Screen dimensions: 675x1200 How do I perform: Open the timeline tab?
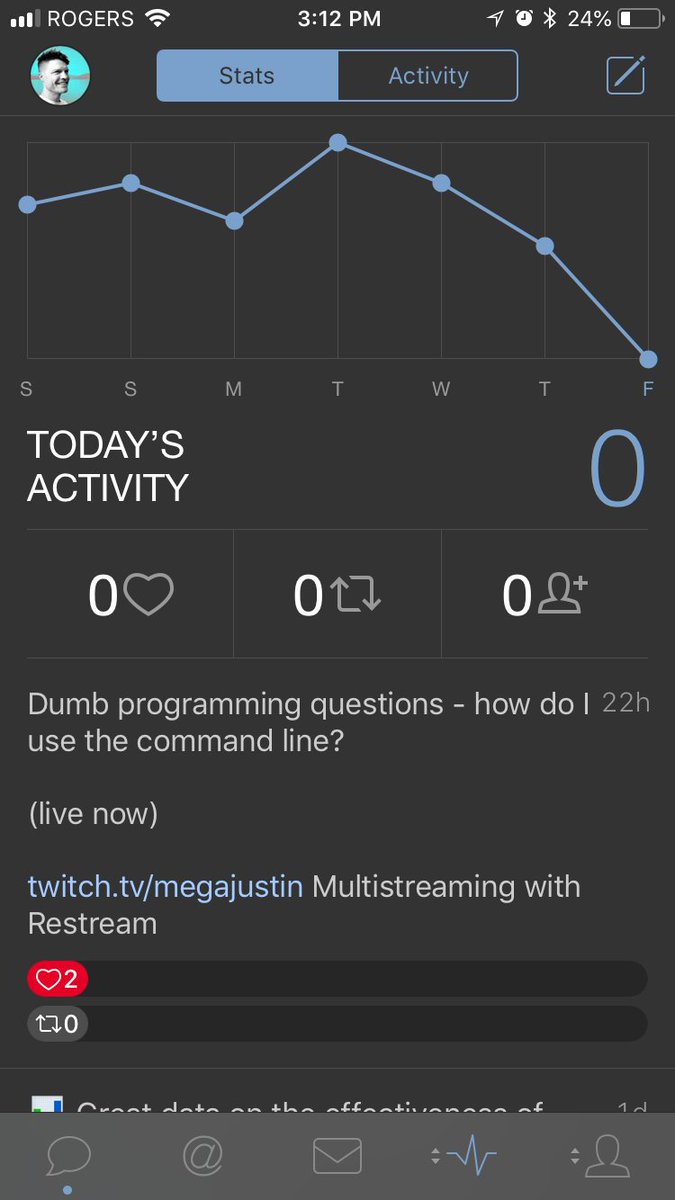68,1158
